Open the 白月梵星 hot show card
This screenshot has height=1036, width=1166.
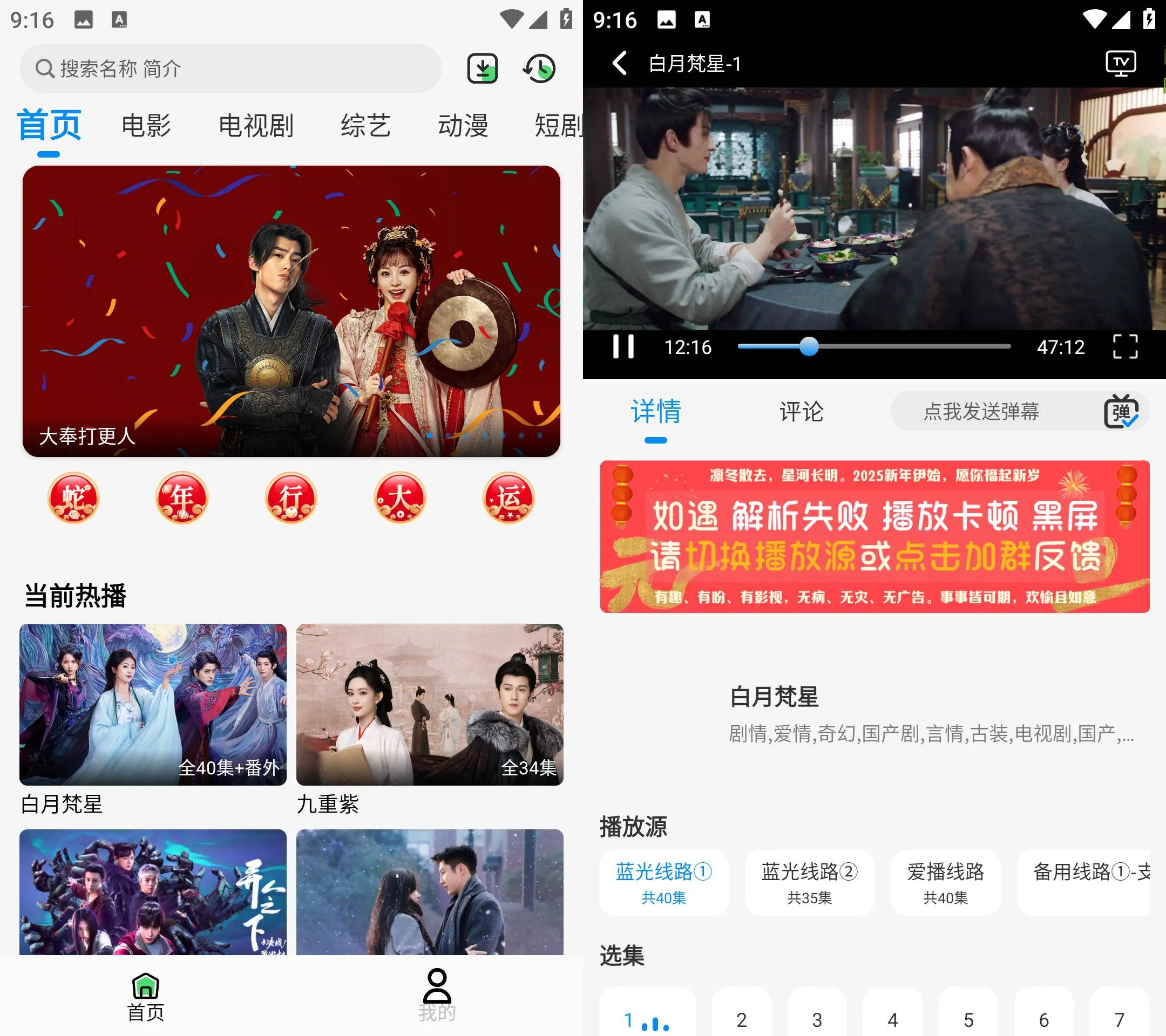coord(153,705)
